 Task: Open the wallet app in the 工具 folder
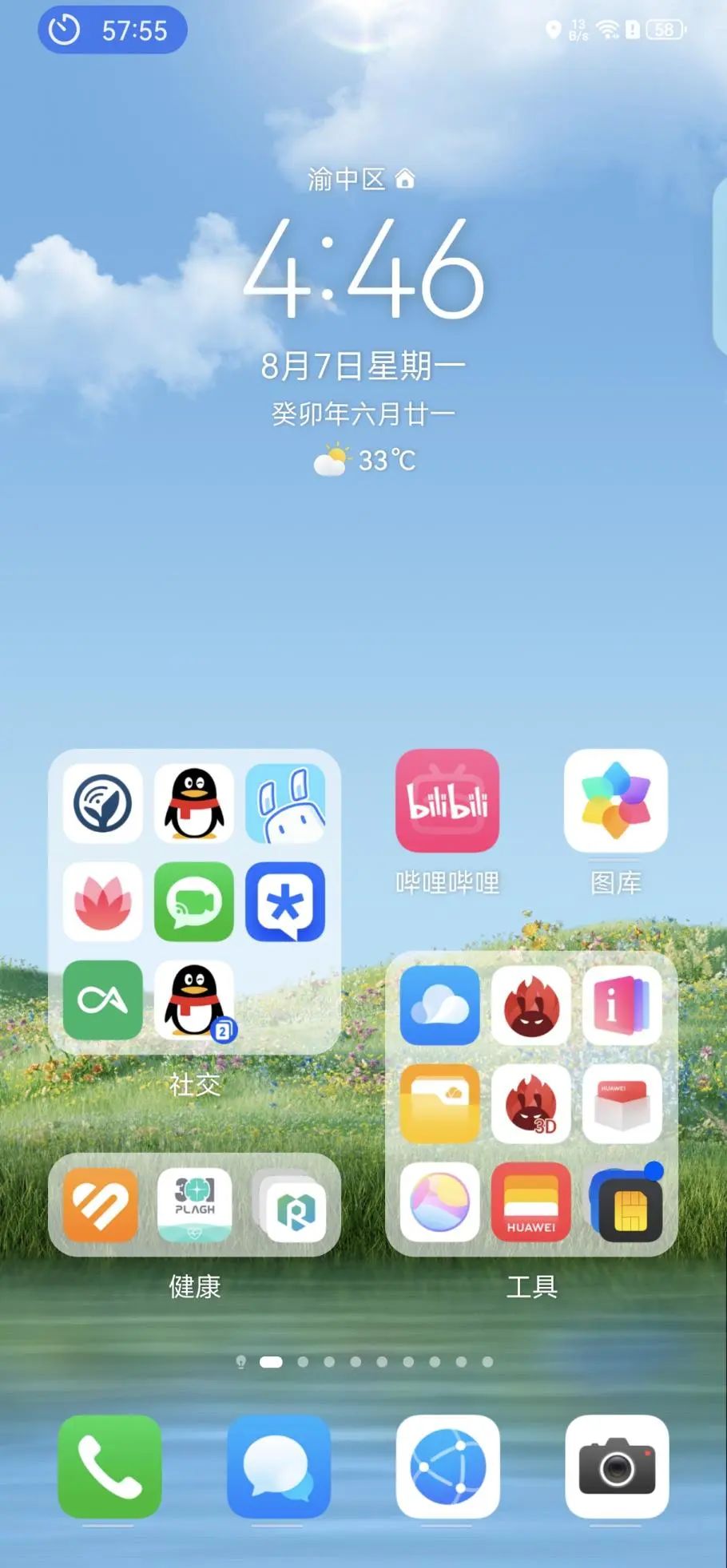tap(440, 1103)
